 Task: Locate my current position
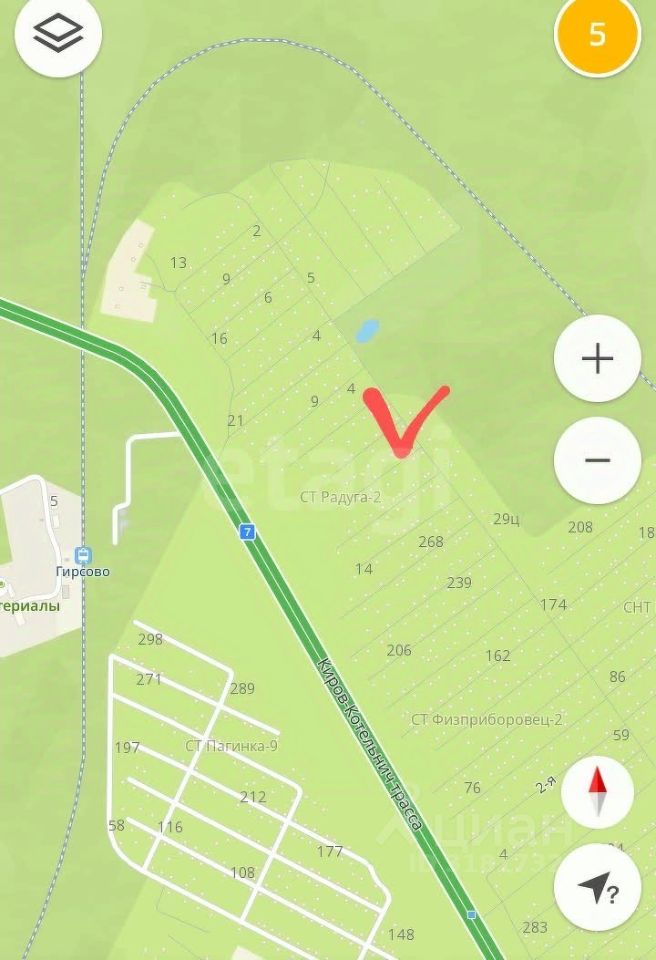[x=597, y=887]
